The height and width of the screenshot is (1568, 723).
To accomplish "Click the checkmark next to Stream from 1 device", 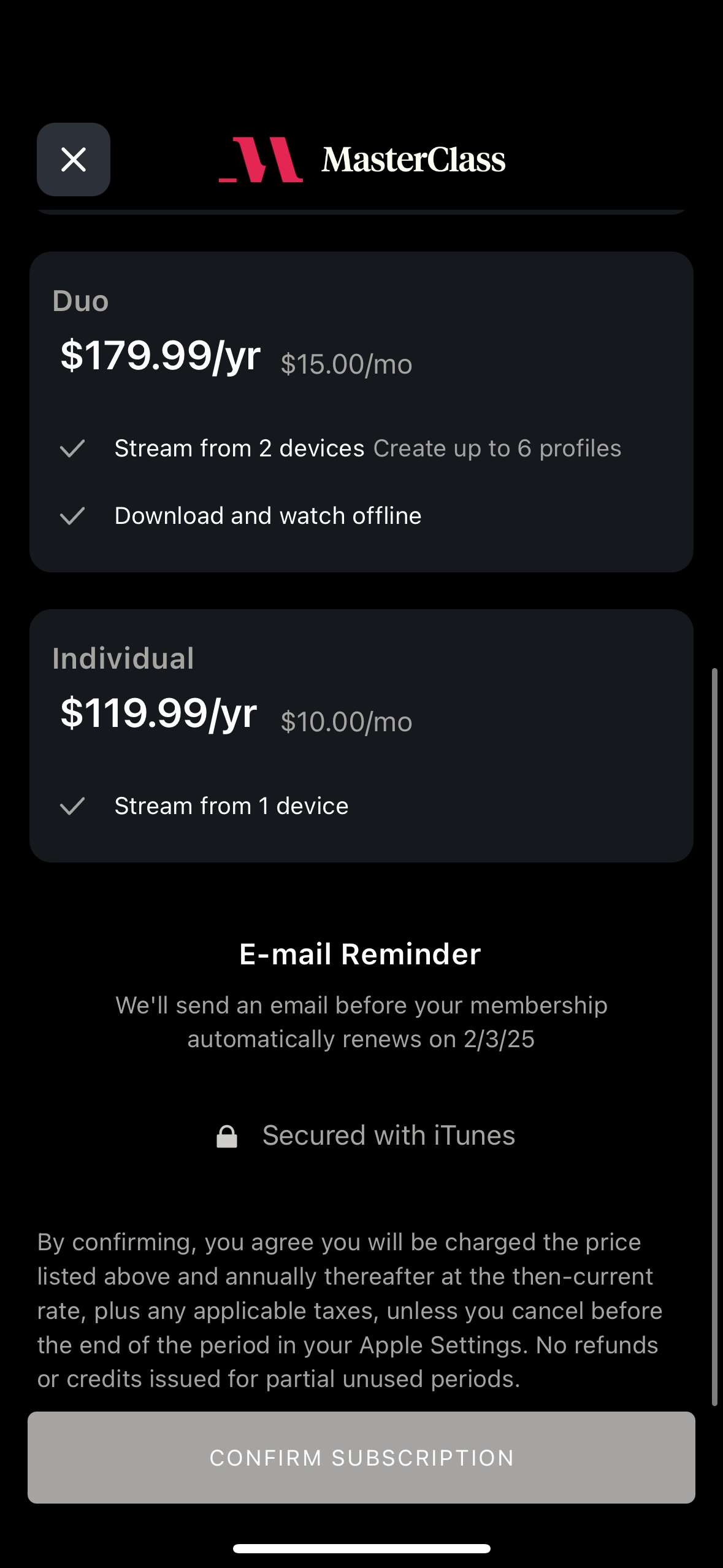I will point(73,805).
